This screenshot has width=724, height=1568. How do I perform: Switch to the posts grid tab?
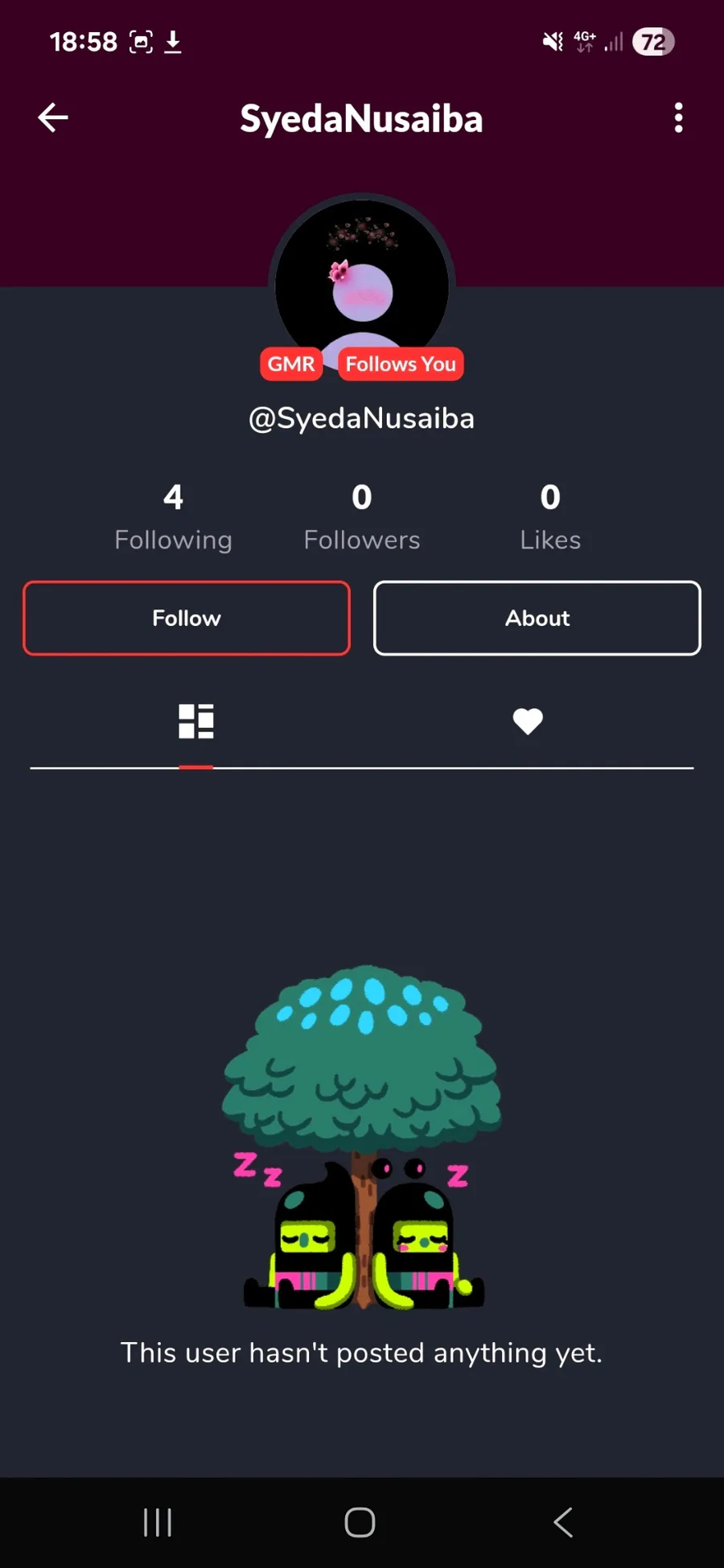click(x=195, y=721)
